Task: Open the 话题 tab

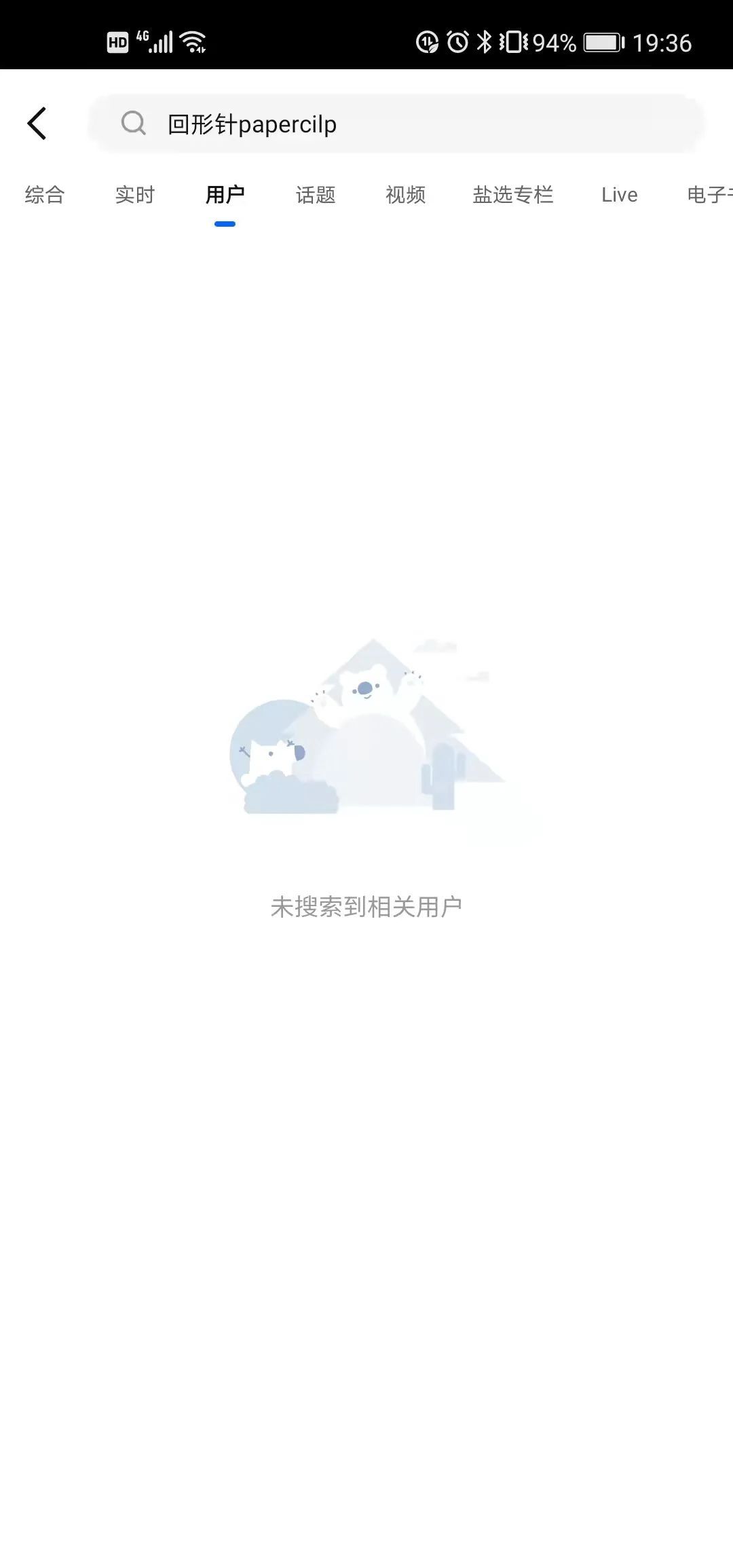Action: (x=316, y=195)
